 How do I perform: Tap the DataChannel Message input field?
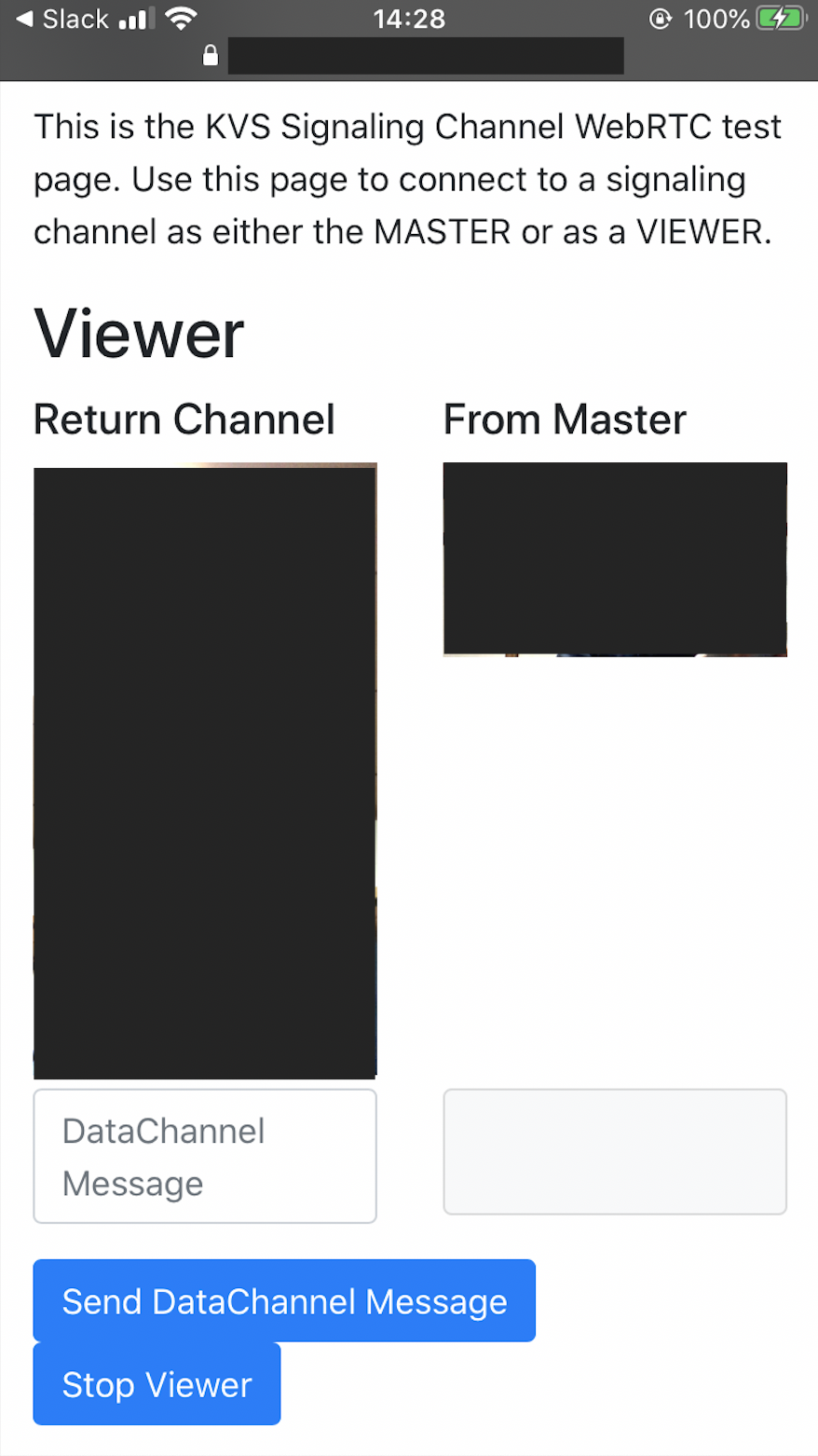205,1156
